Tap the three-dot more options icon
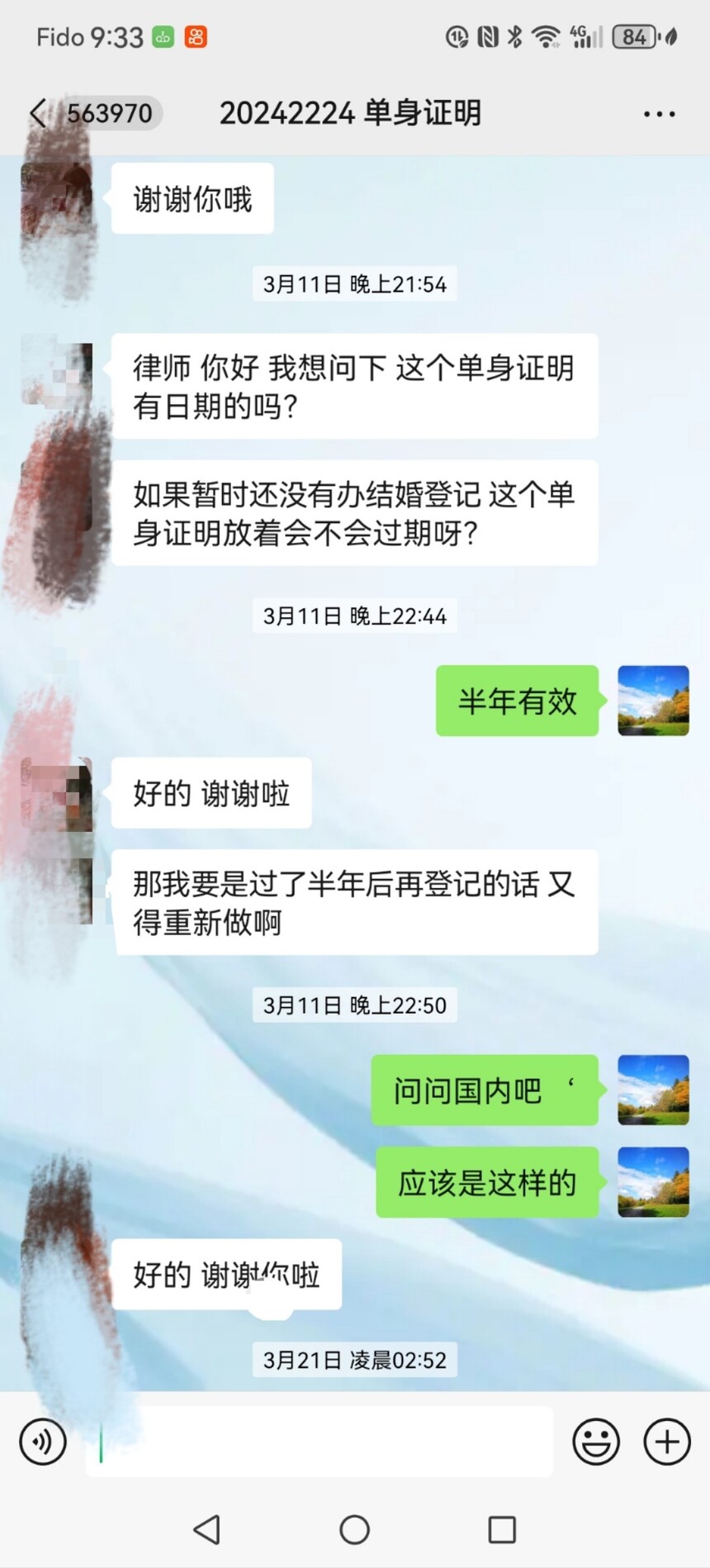The image size is (710, 1568). pos(658,113)
